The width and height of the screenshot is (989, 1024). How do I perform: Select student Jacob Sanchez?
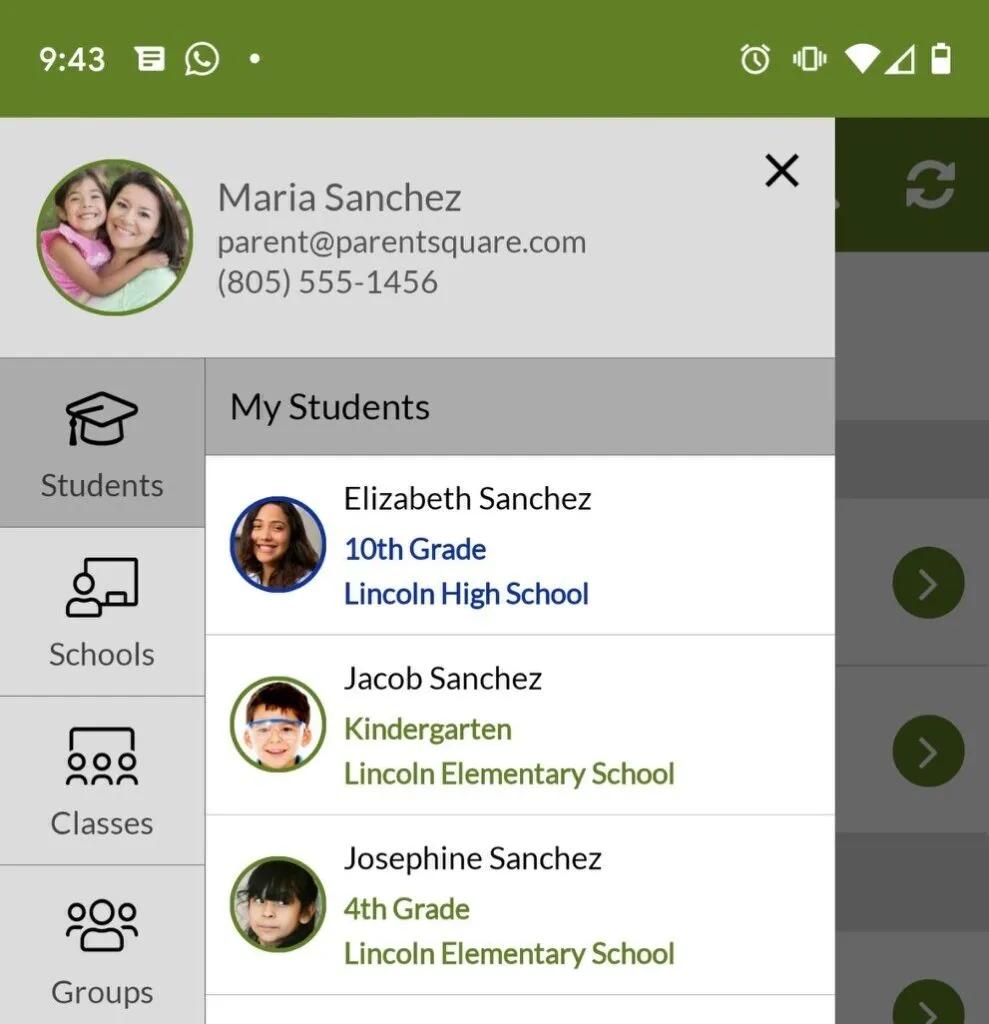(x=520, y=725)
